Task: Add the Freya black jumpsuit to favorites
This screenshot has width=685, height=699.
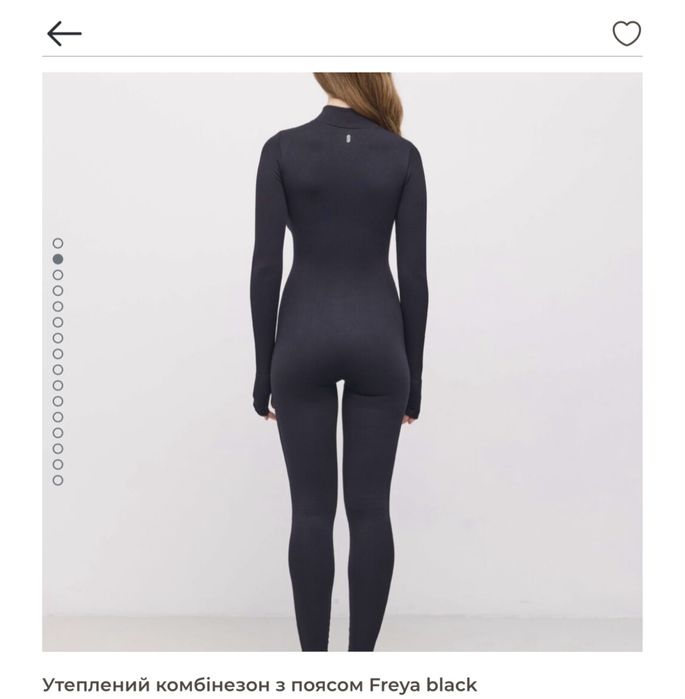Action: click(x=626, y=34)
